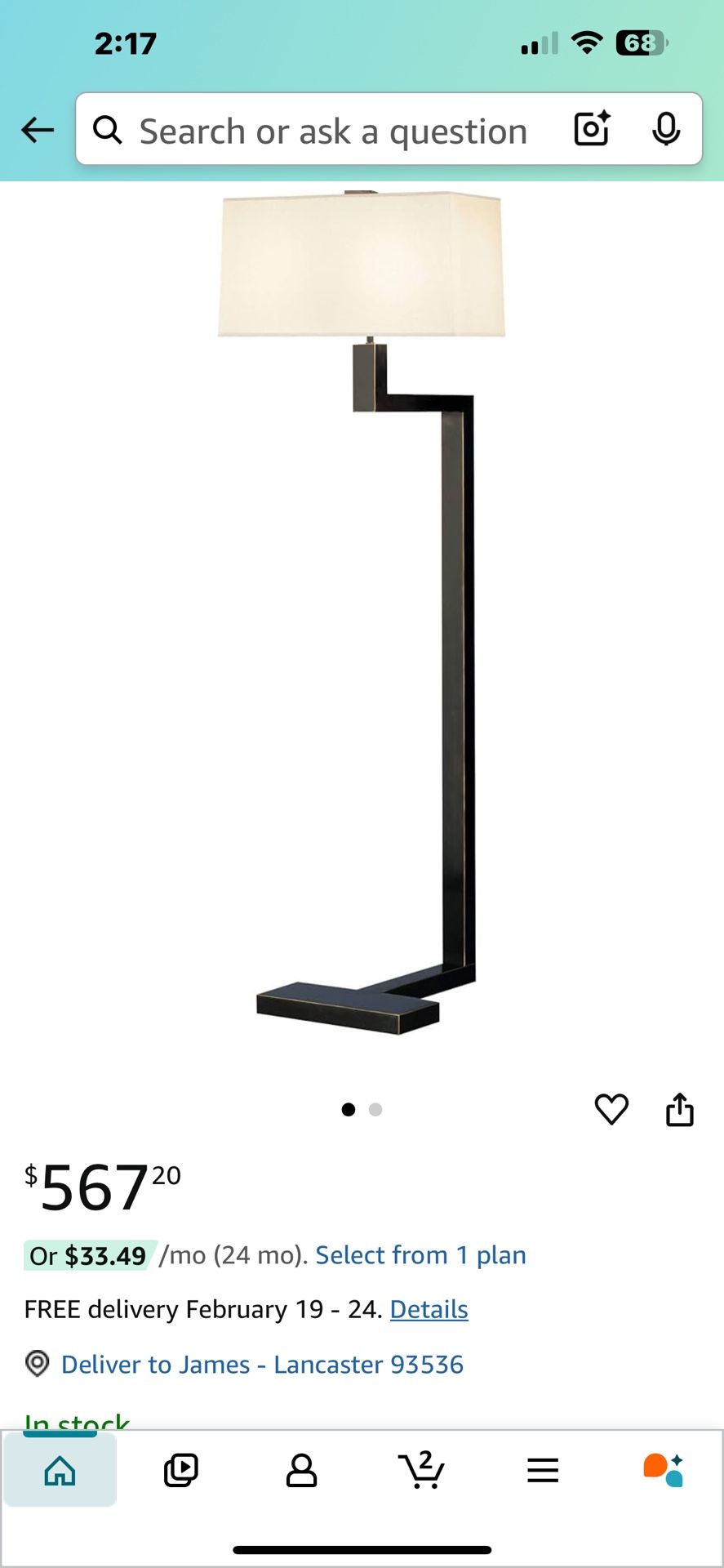724x1568 pixels.
Task: View delivery Details link
Action: [x=429, y=1309]
